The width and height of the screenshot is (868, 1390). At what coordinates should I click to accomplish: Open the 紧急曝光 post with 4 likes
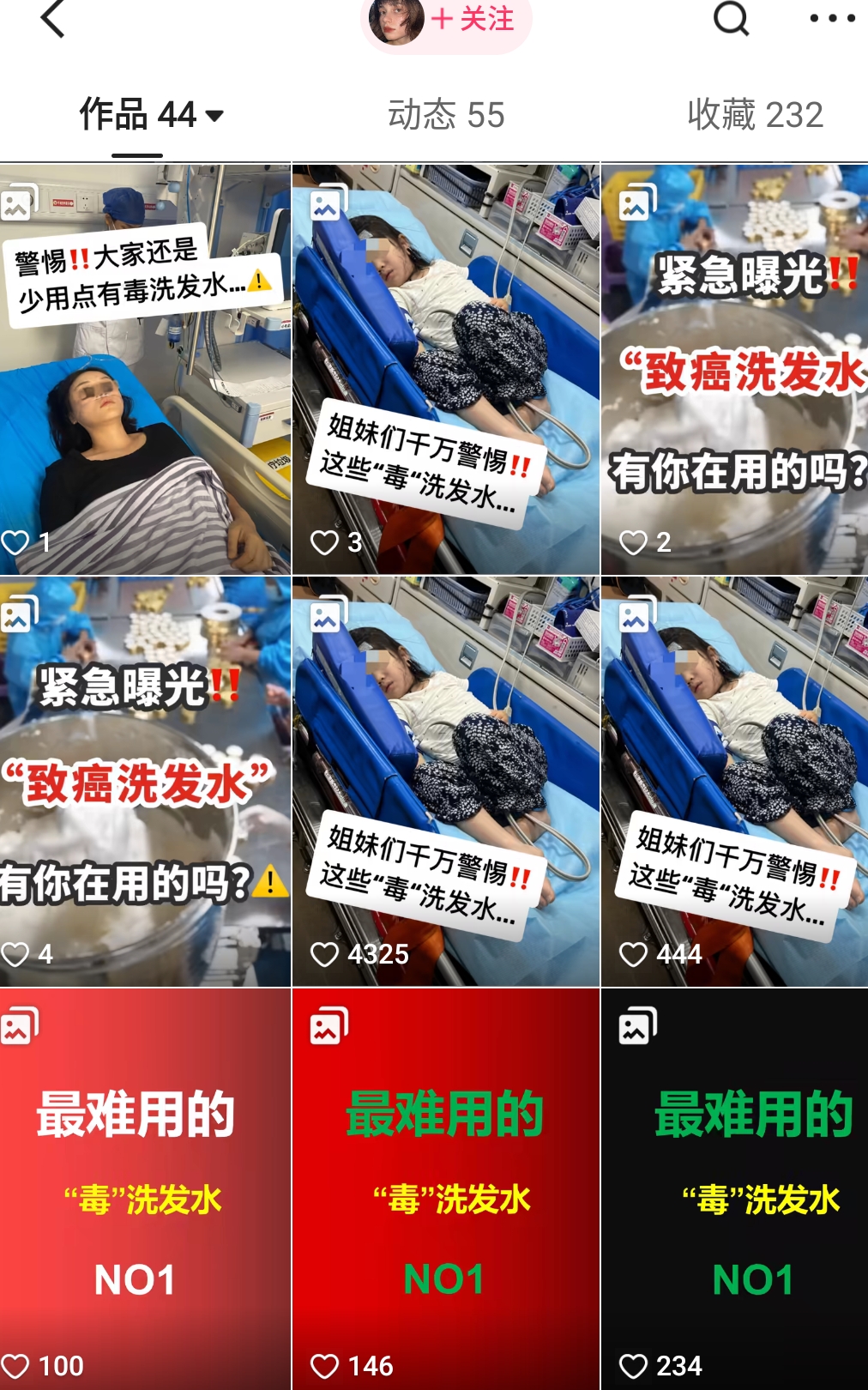coord(145,781)
